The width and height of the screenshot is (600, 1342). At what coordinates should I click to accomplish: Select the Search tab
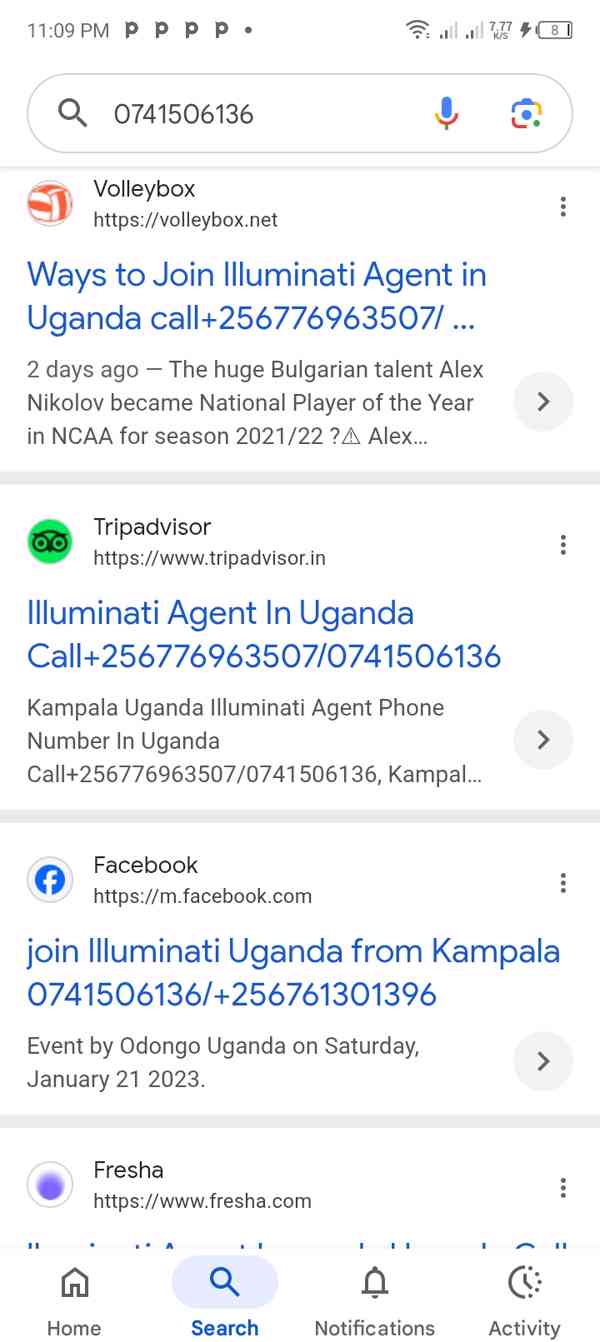coord(225,1297)
